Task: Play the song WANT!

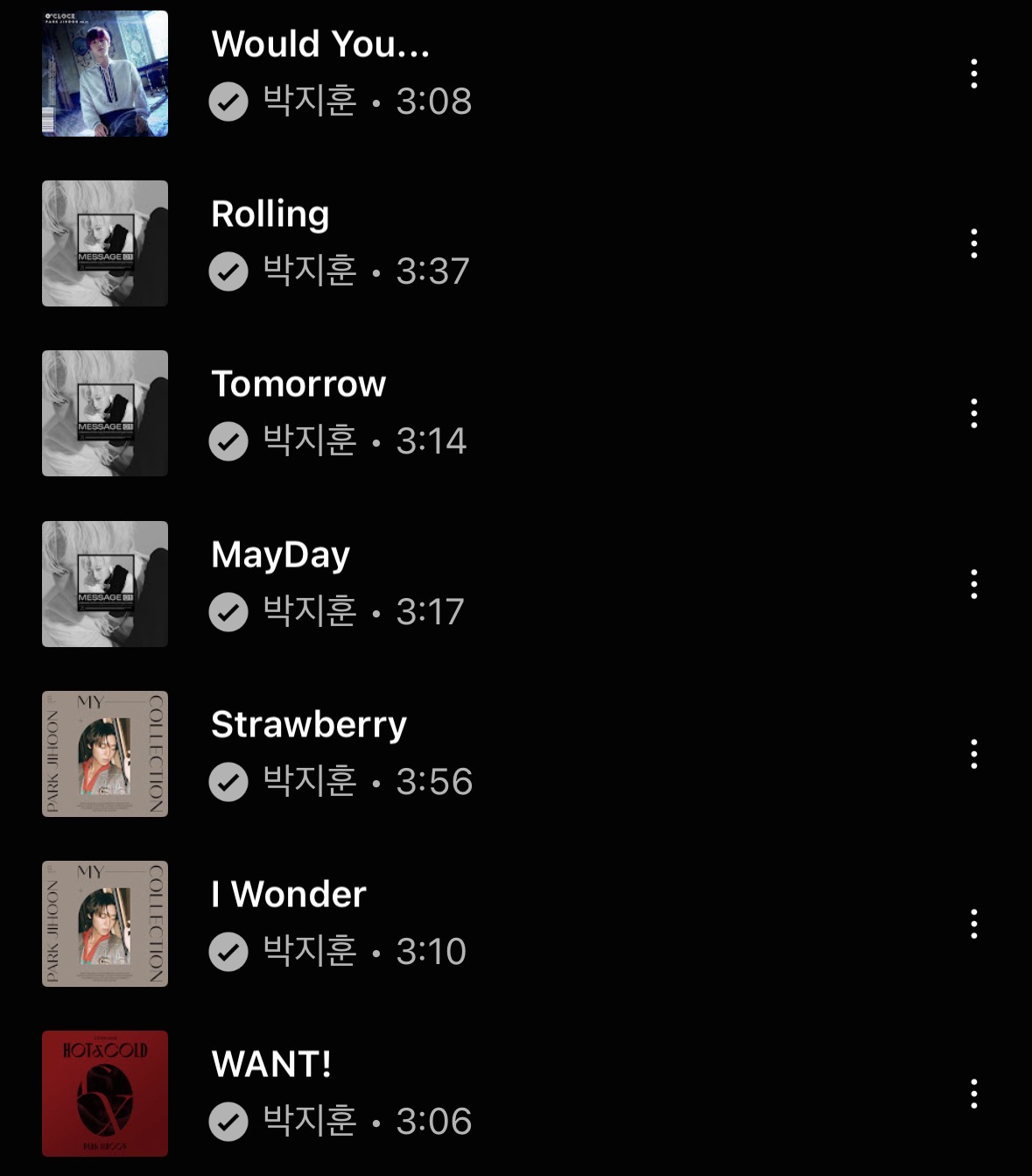Action: coord(271,1065)
